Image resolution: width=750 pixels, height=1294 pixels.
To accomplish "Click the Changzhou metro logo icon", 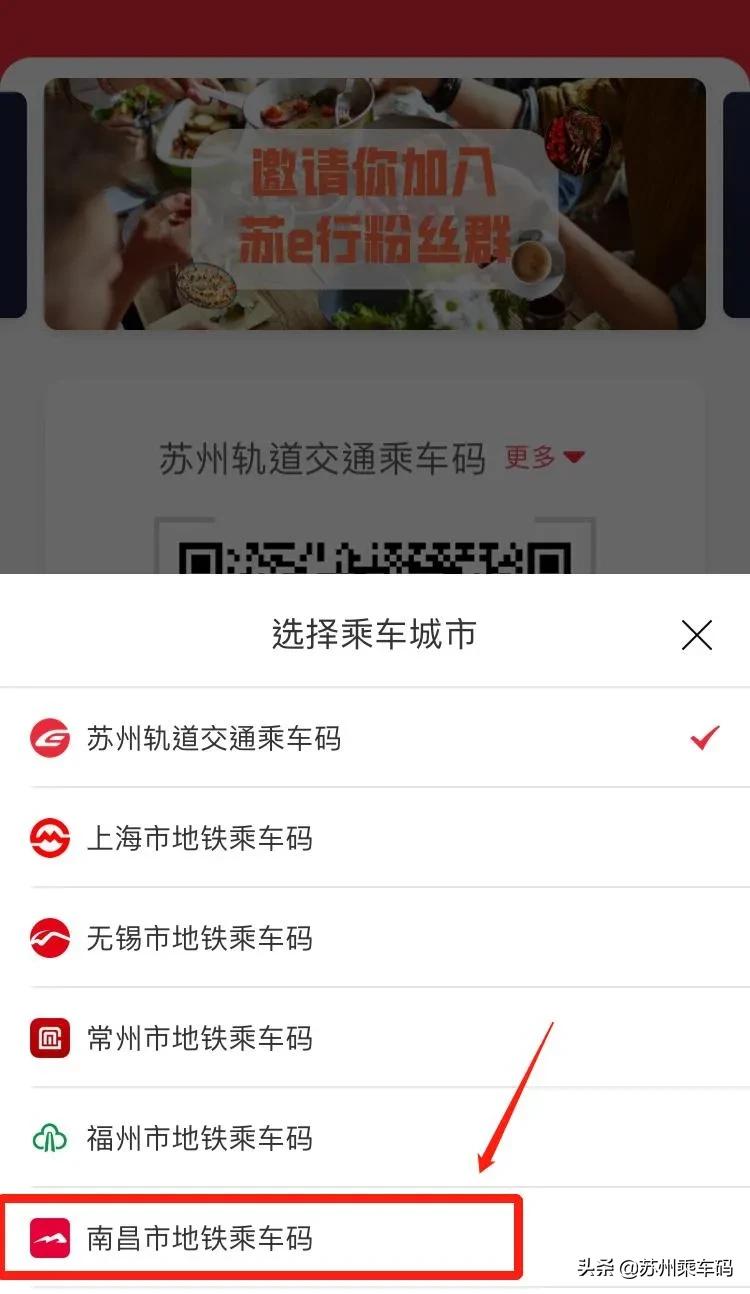I will pos(50,1038).
